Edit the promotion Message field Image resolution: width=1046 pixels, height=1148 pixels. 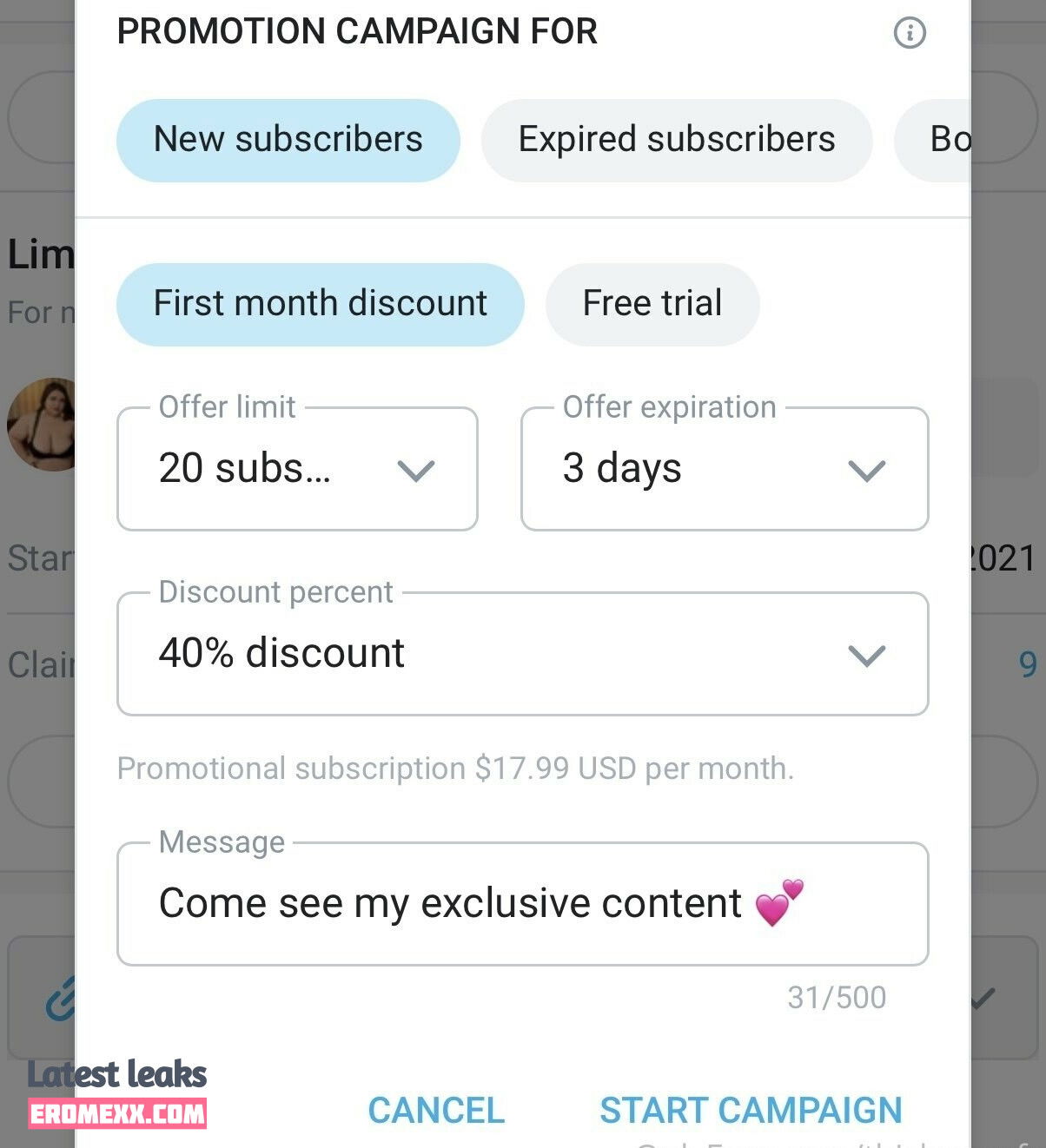[522, 903]
